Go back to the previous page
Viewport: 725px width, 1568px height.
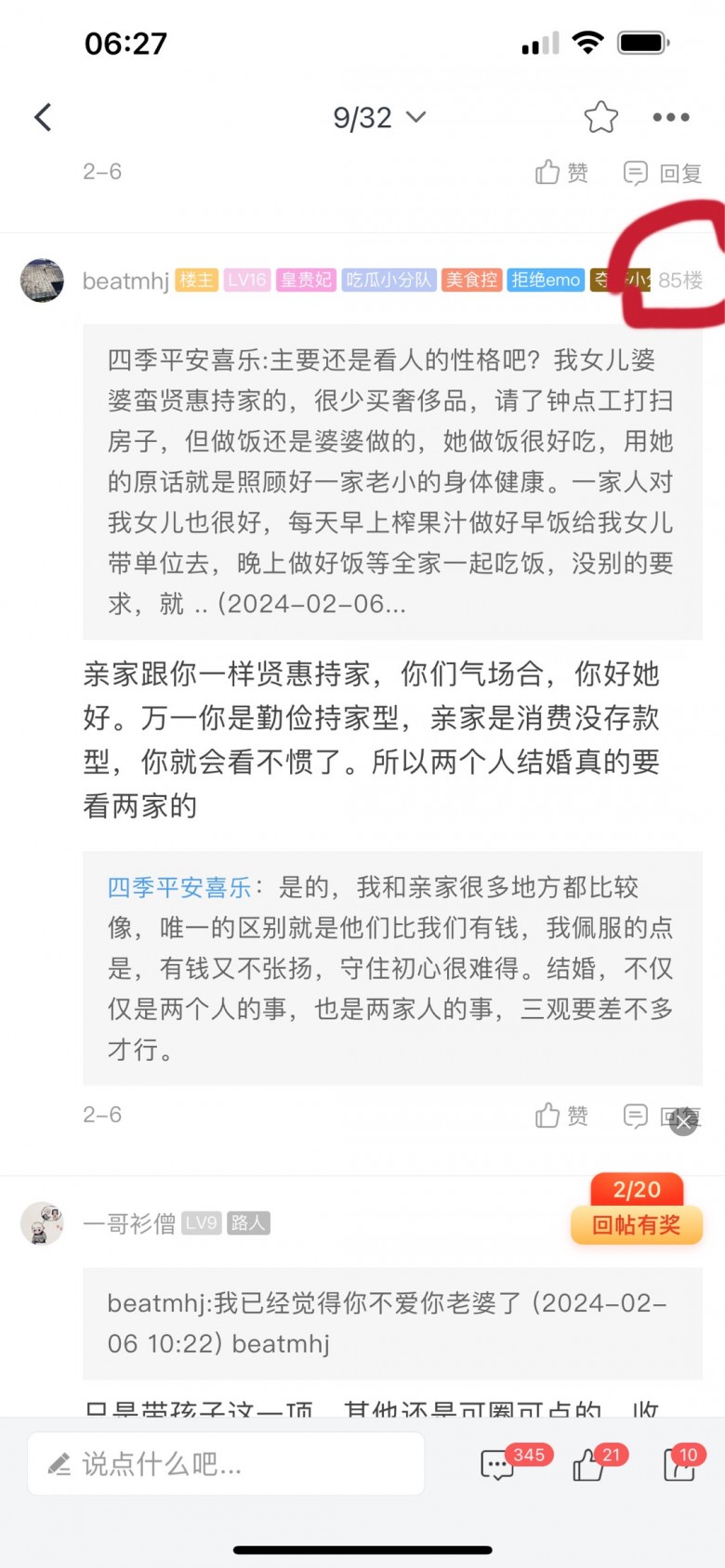point(43,118)
